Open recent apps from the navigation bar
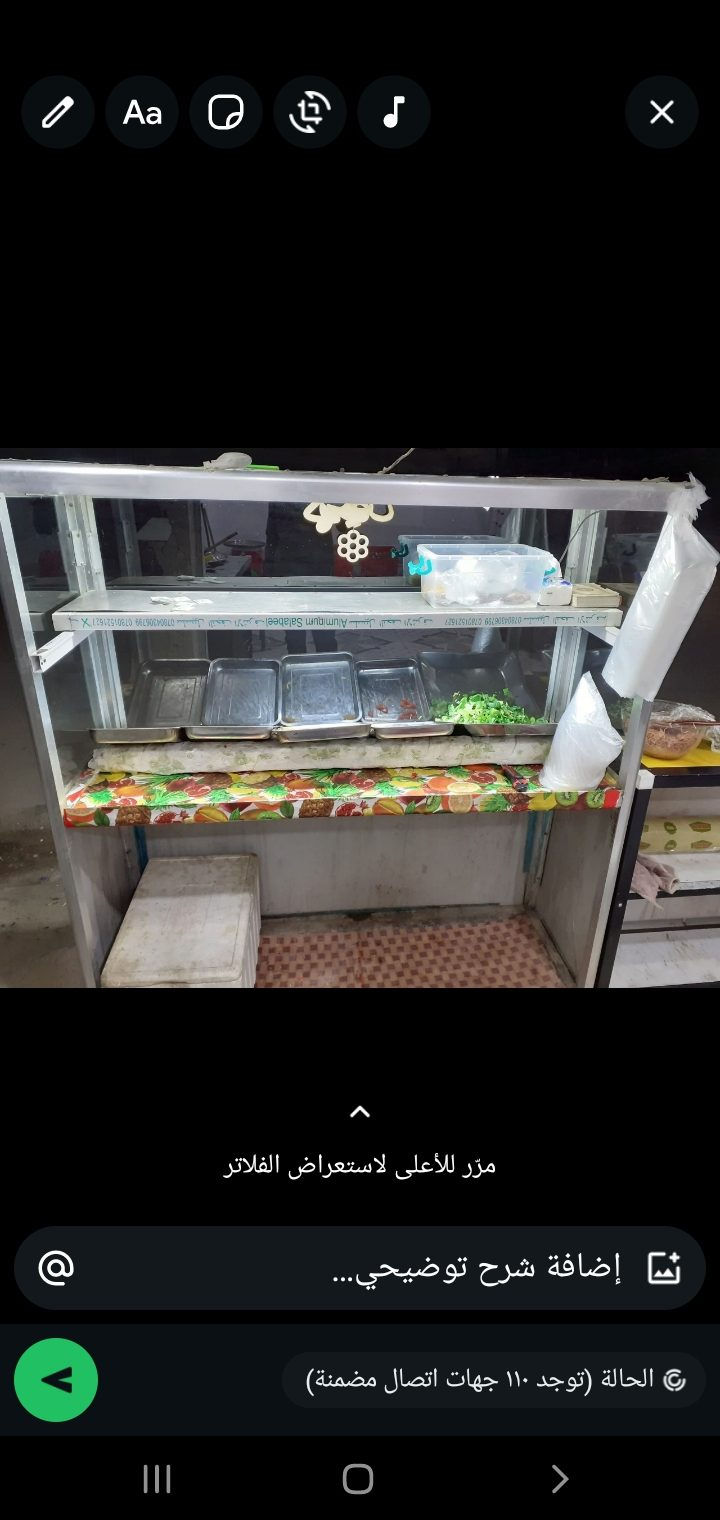The width and height of the screenshot is (720, 1520). pyautogui.click(x=157, y=1478)
